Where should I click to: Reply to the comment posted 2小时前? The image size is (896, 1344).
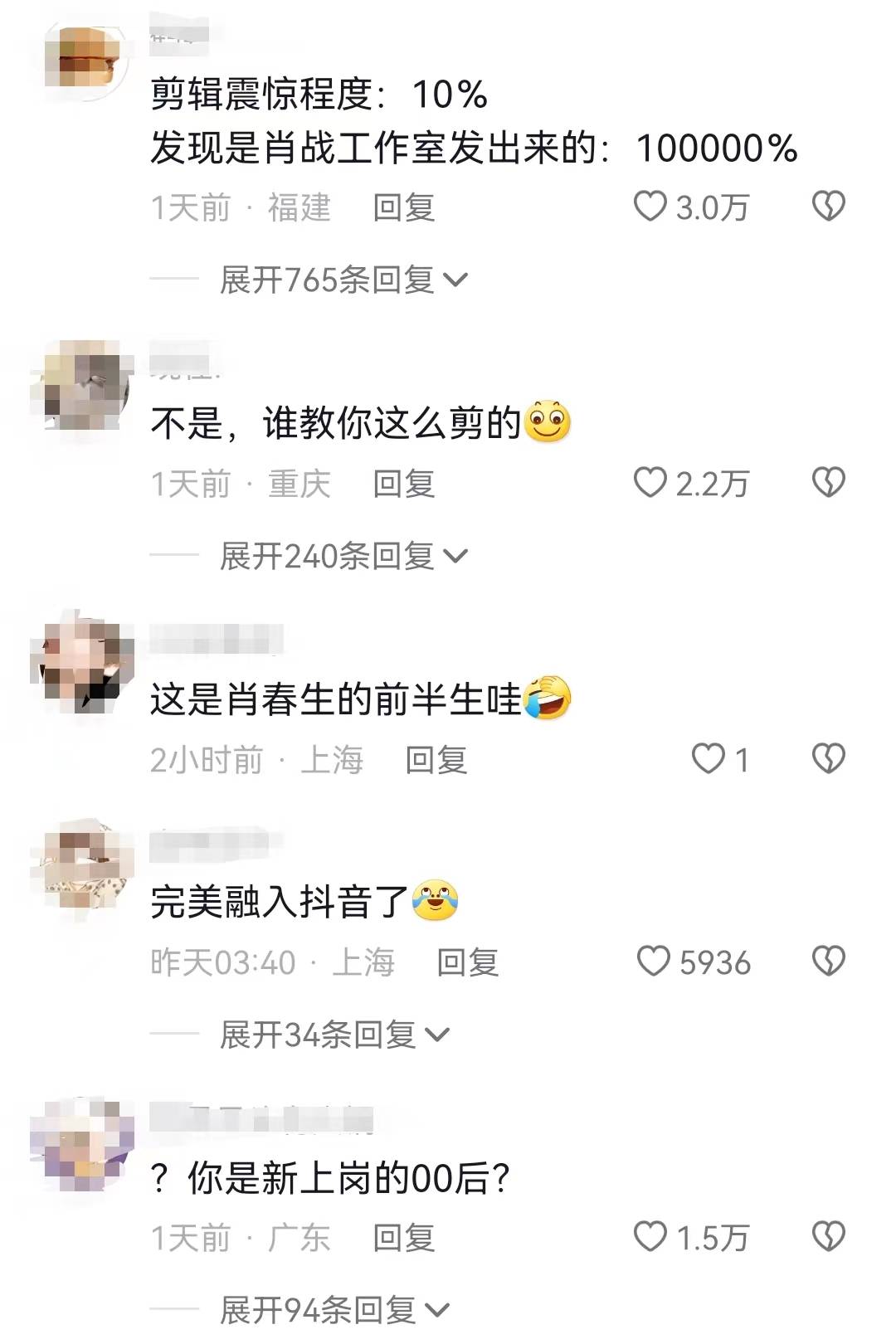pos(436,760)
